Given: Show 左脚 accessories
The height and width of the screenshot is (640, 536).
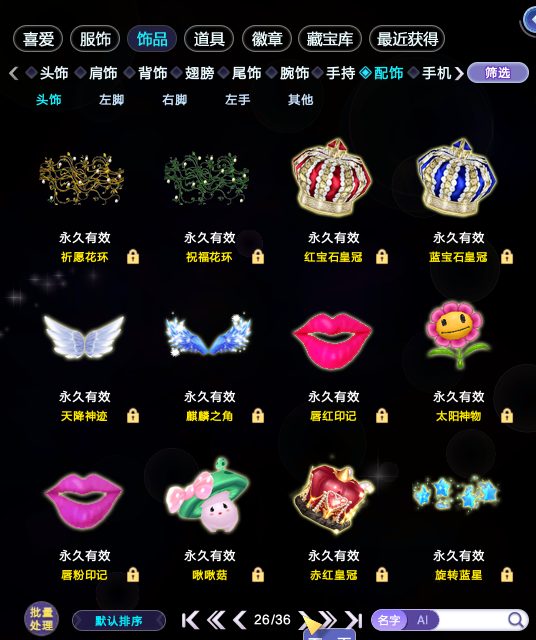Looking at the screenshot, I should [111, 100].
